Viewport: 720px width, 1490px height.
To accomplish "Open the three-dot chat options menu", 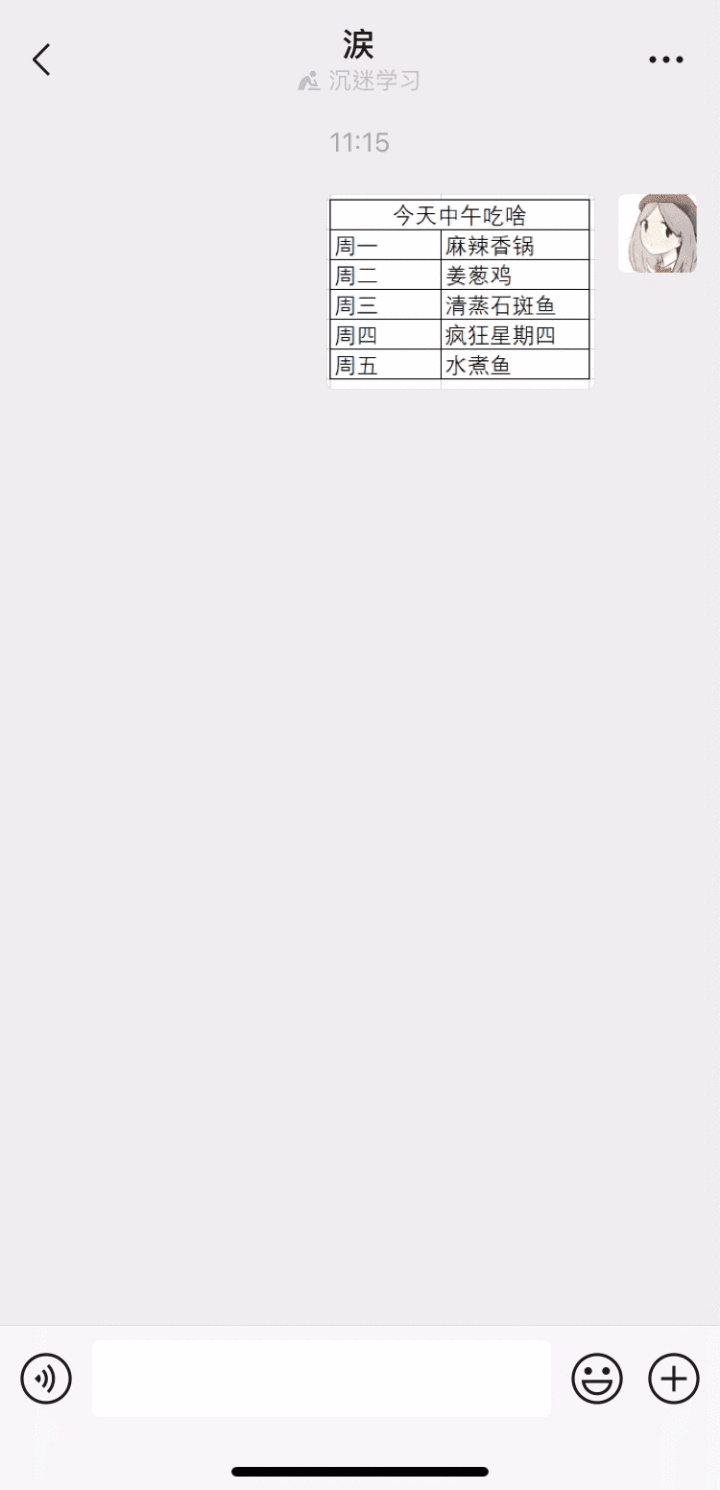I will point(665,60).
